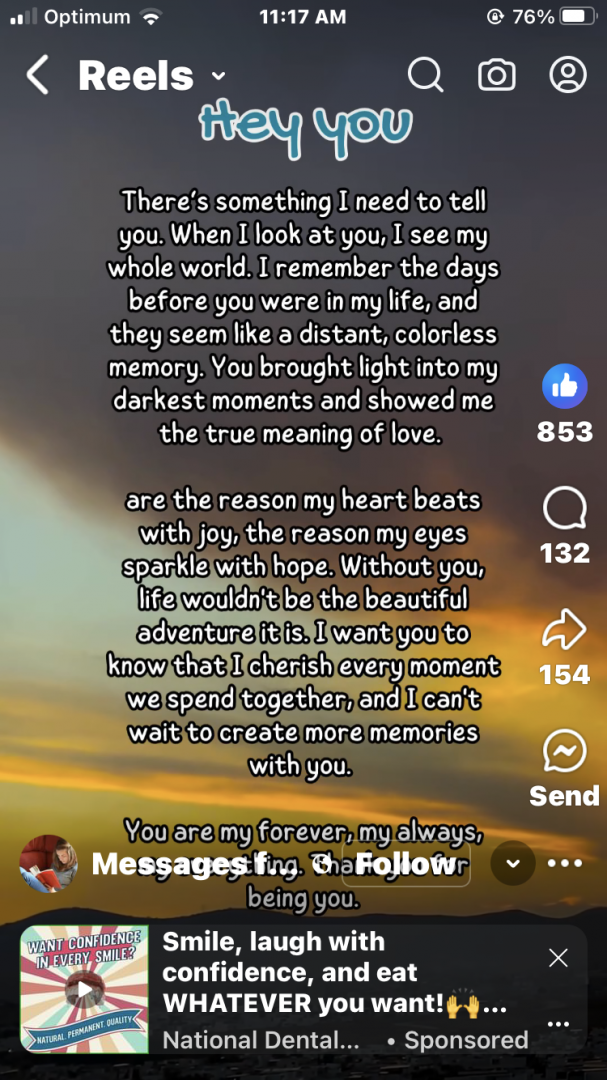Play the National Dental ad video
This screenshot has width=607, height=1080.
tap(84, 989)
